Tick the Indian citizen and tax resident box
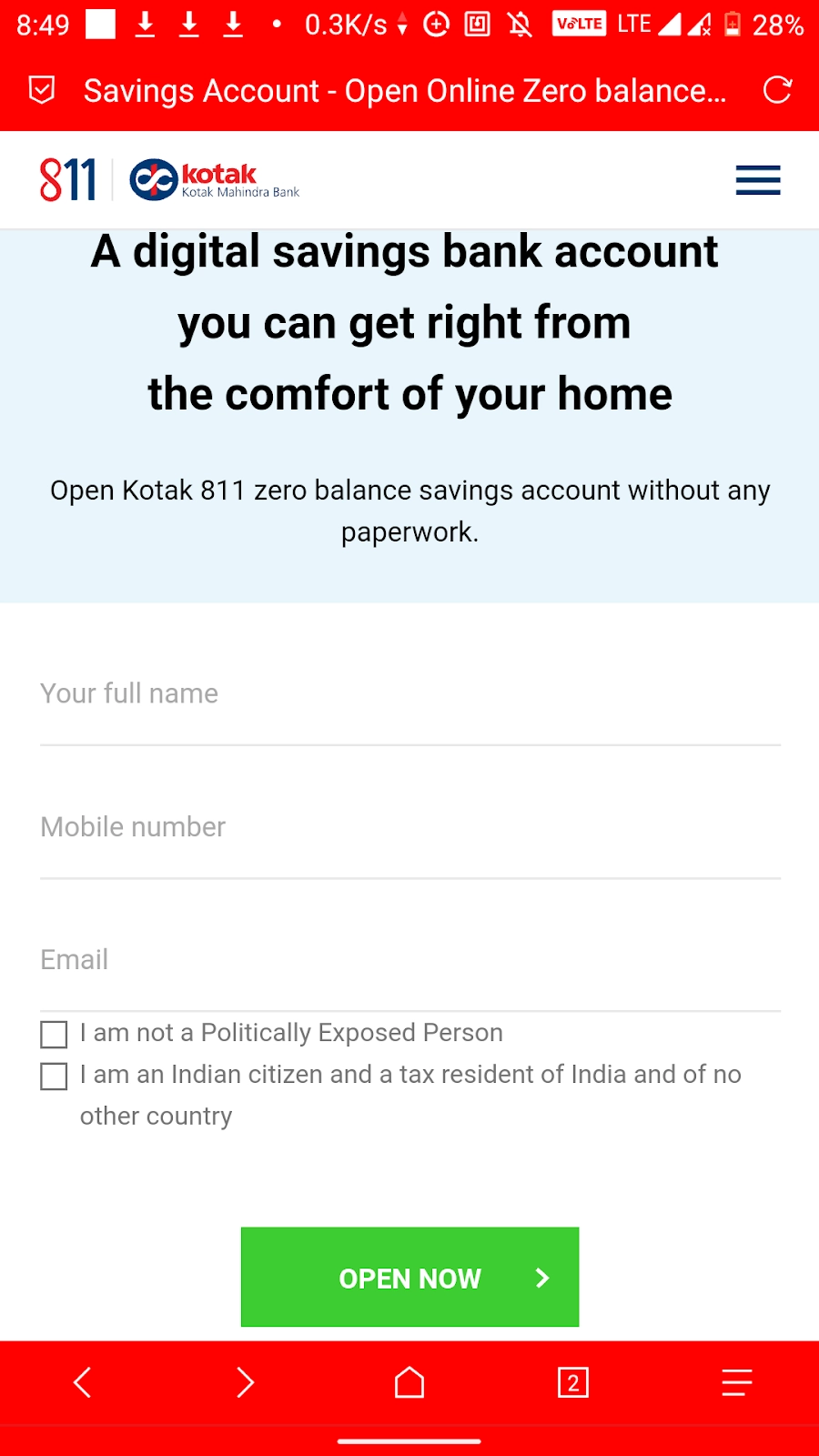This screenshot has height=1456, width=819. [55, 1077]
